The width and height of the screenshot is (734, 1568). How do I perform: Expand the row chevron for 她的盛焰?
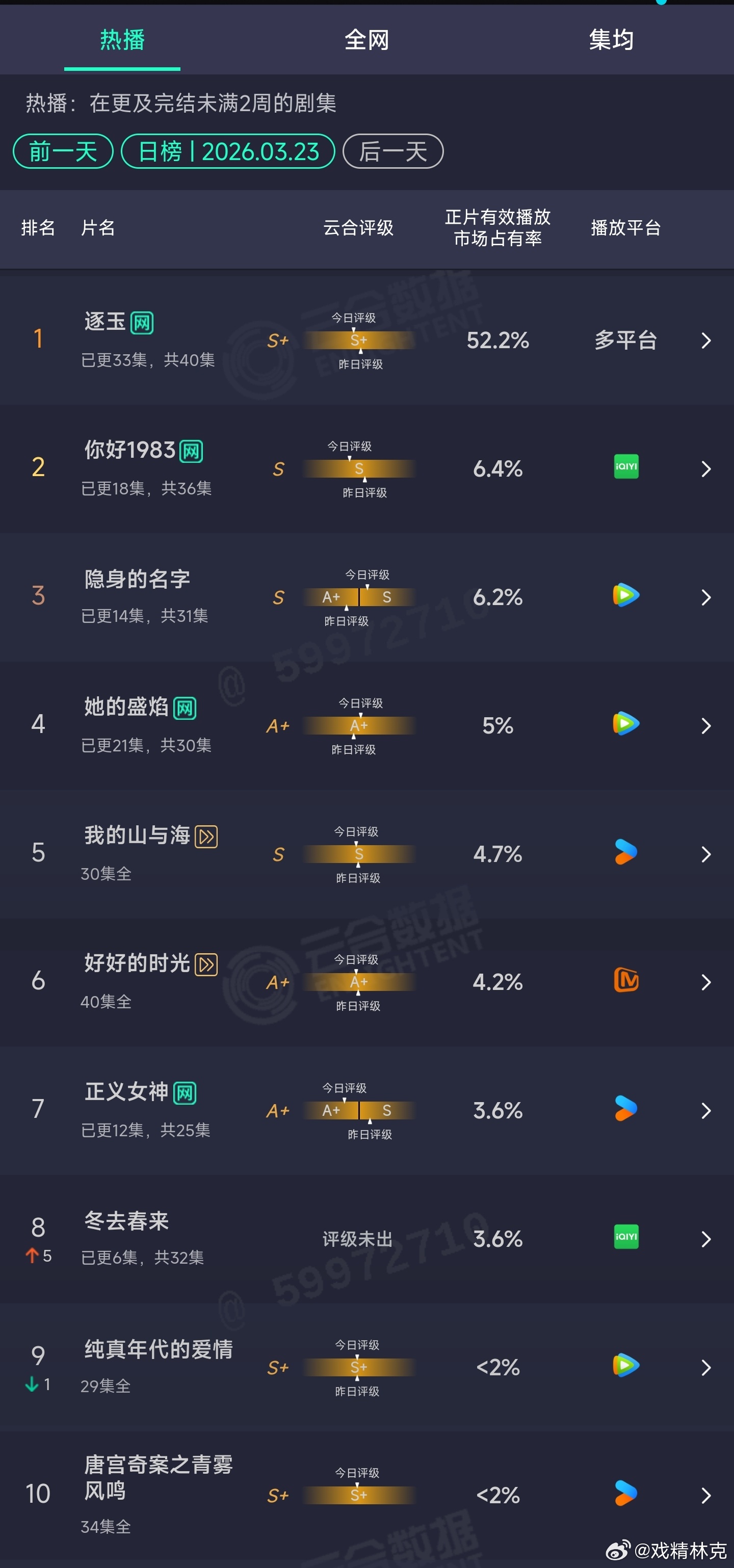point(706,725)
